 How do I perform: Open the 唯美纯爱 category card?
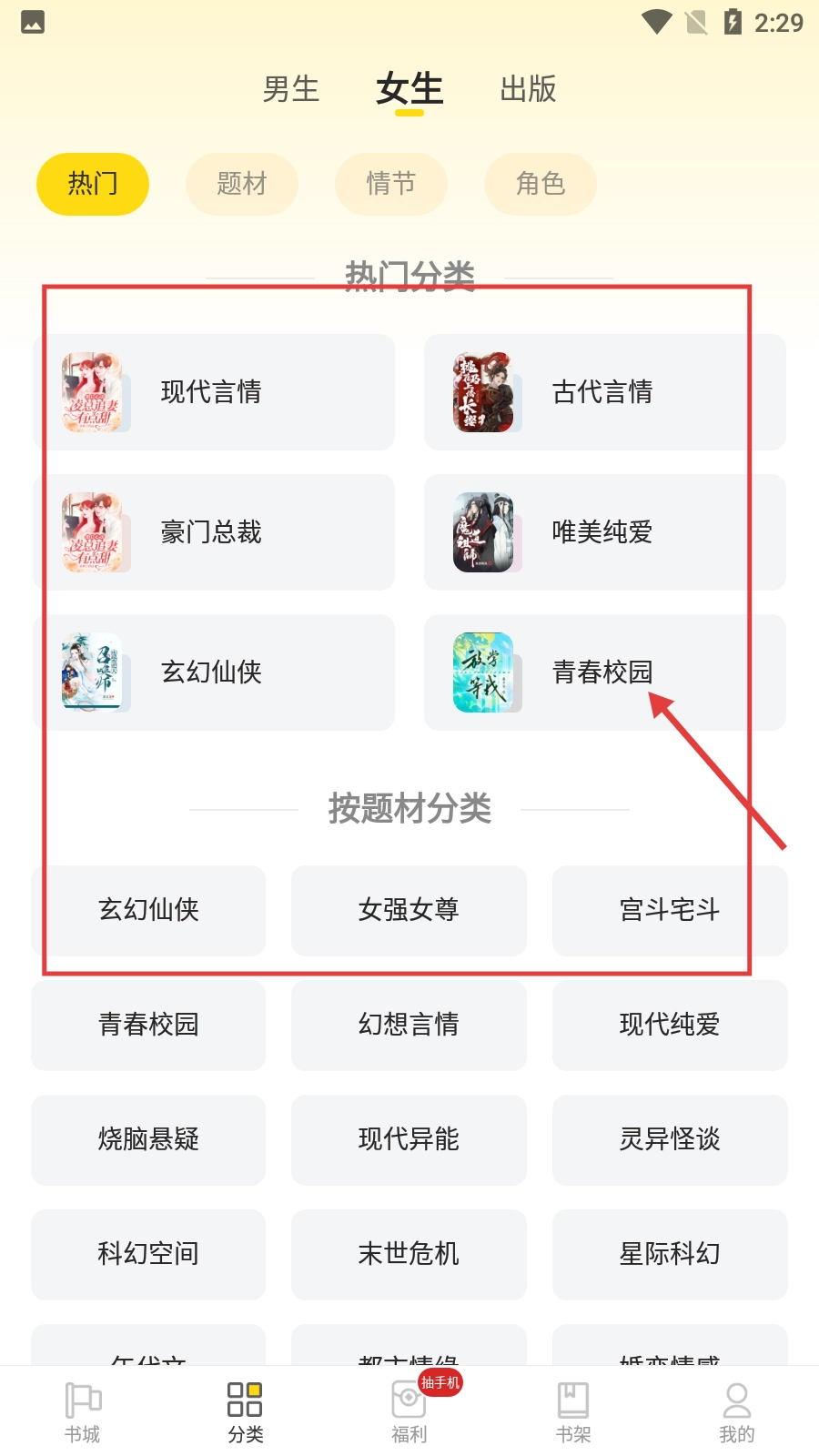(604, 532)
